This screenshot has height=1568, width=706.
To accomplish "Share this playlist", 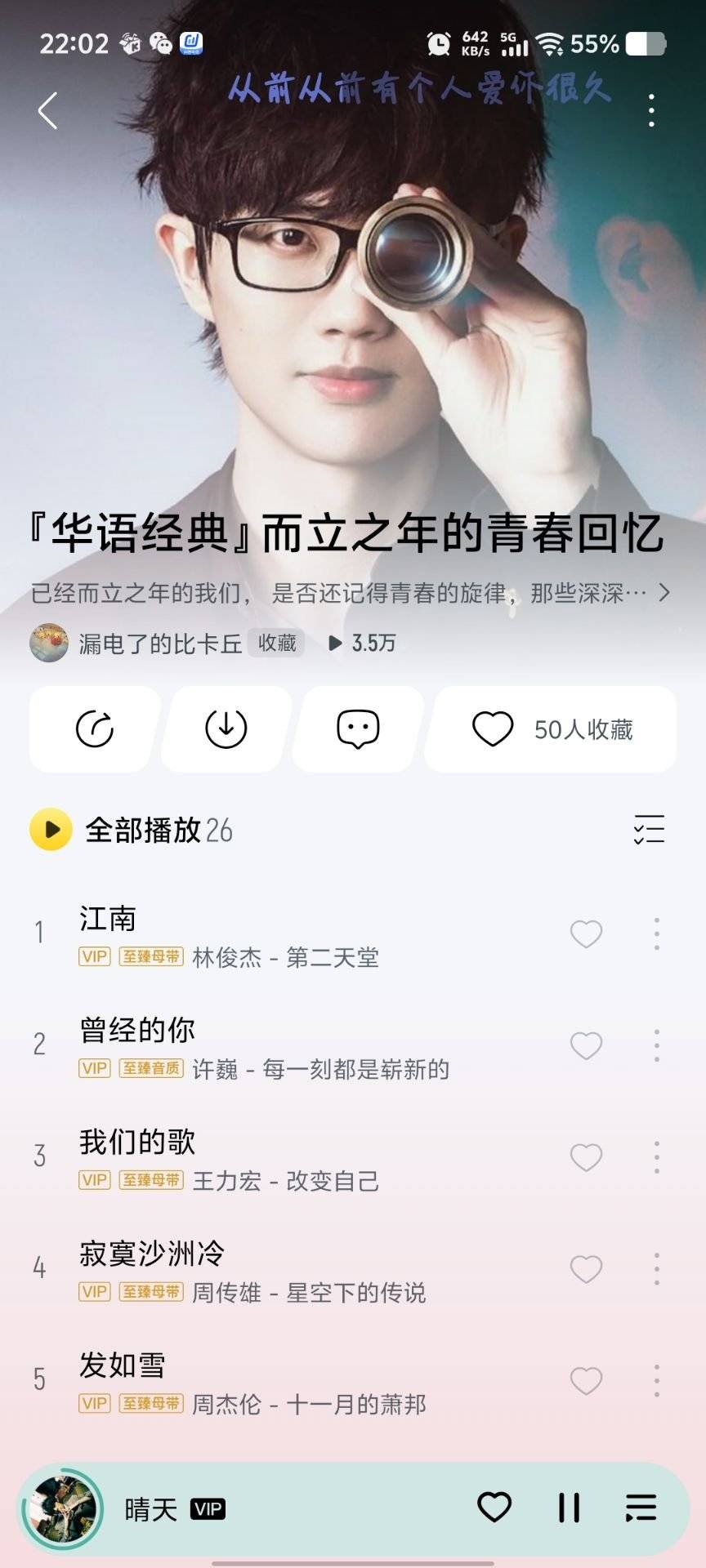I will tap(95, 728).
